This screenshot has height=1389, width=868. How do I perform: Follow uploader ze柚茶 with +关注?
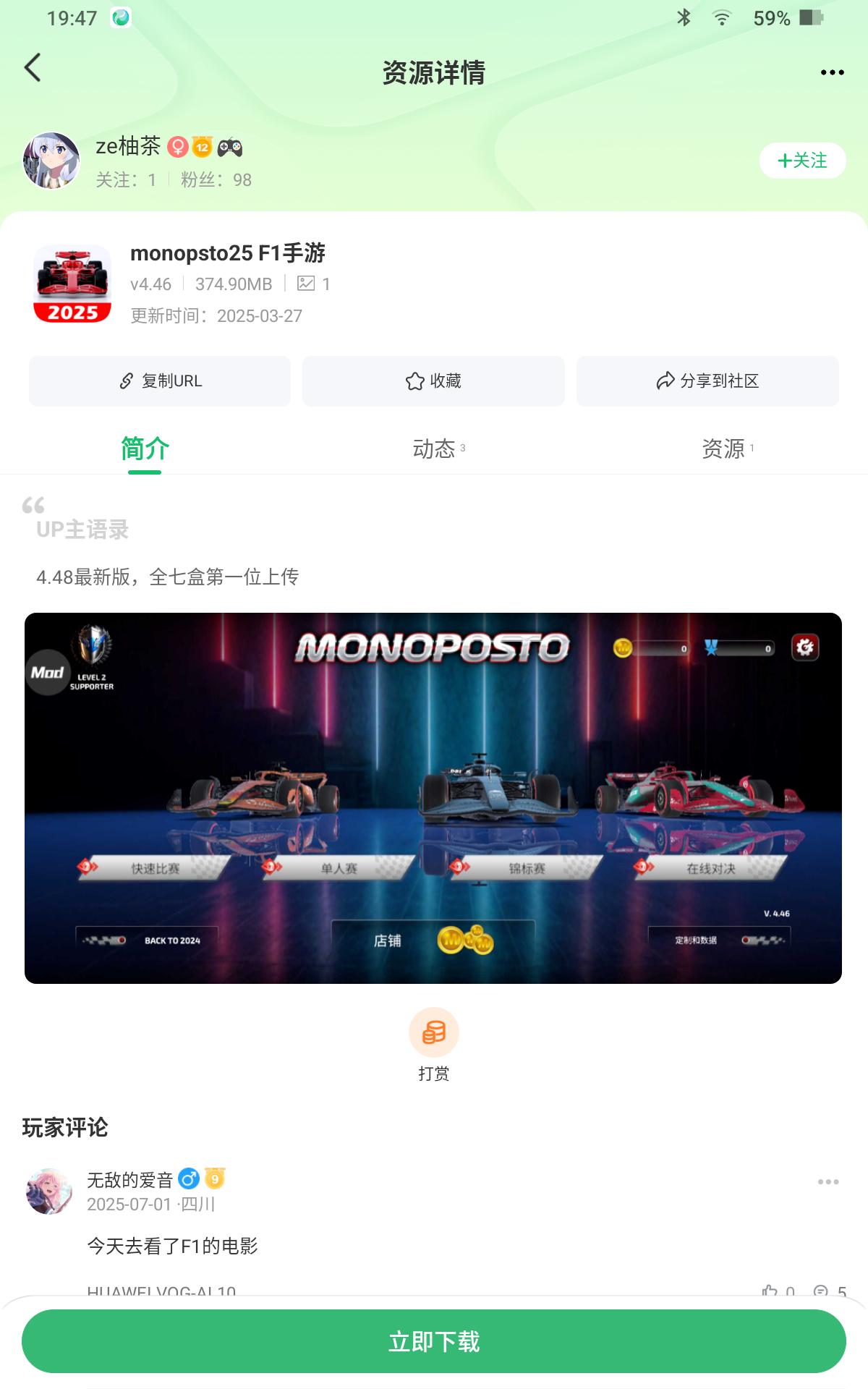pos(802,161)
